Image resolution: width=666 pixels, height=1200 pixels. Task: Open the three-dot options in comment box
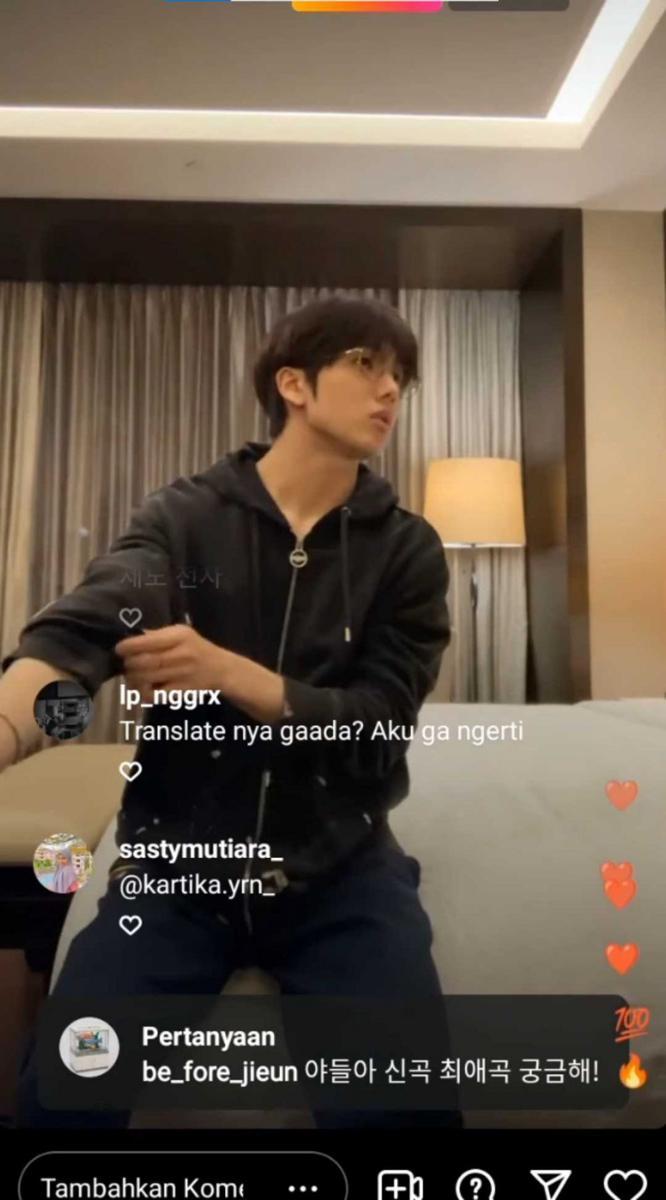coord(301,1187)
